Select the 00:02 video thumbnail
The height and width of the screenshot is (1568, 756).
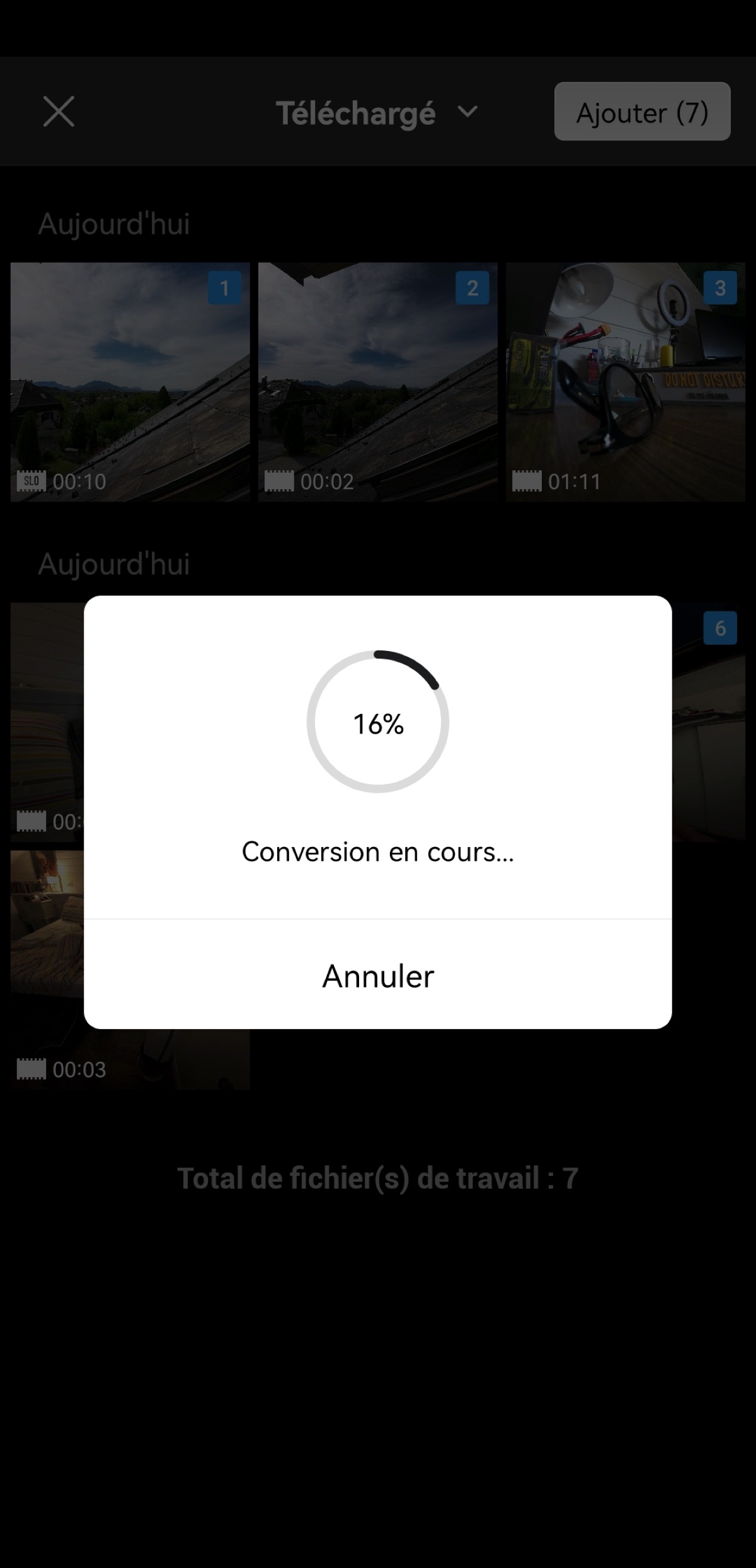click(x=378, y=382)
